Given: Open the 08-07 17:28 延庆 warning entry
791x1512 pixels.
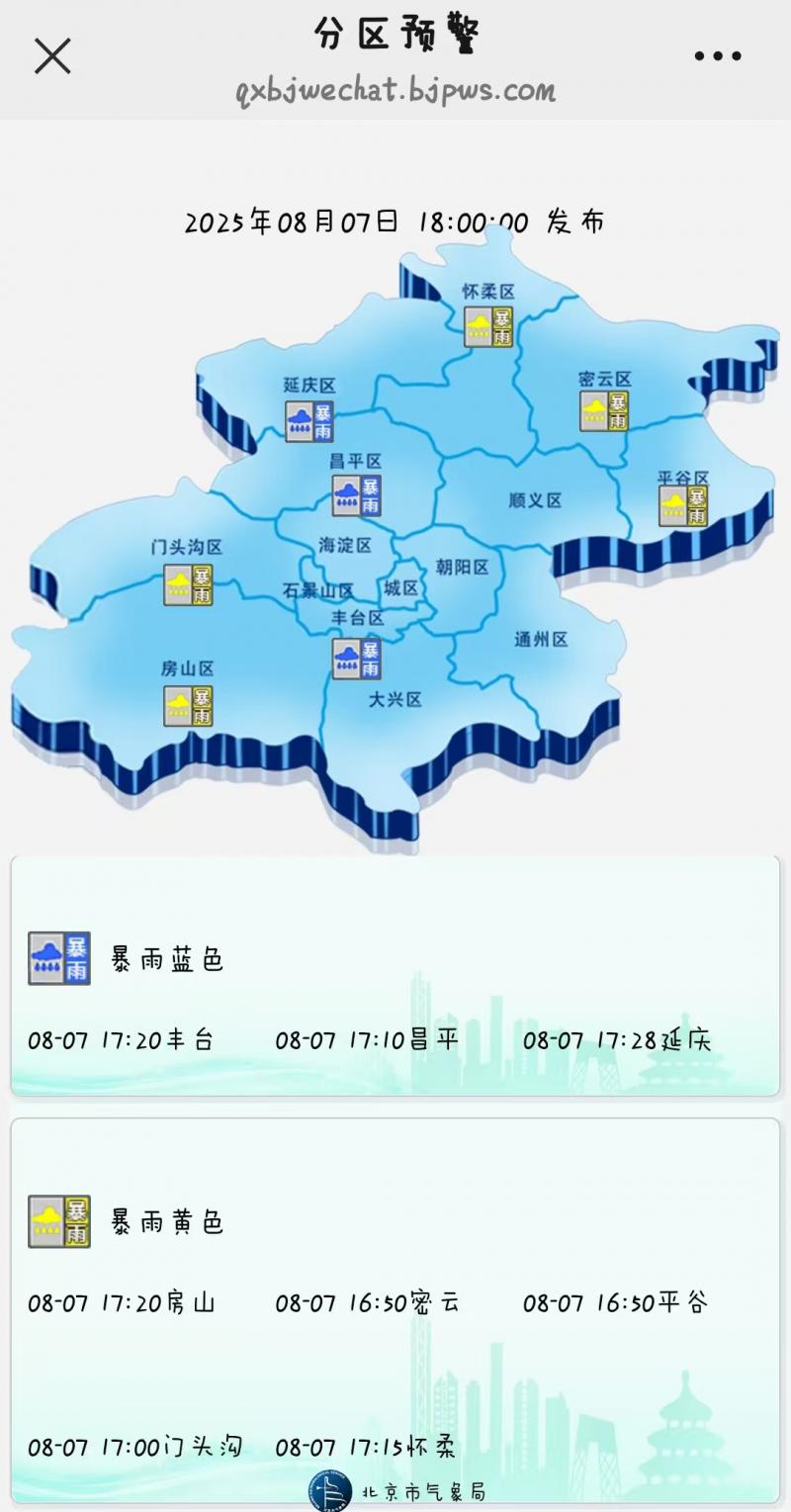Looking at the screenshot, I should tap(617, 1039).
